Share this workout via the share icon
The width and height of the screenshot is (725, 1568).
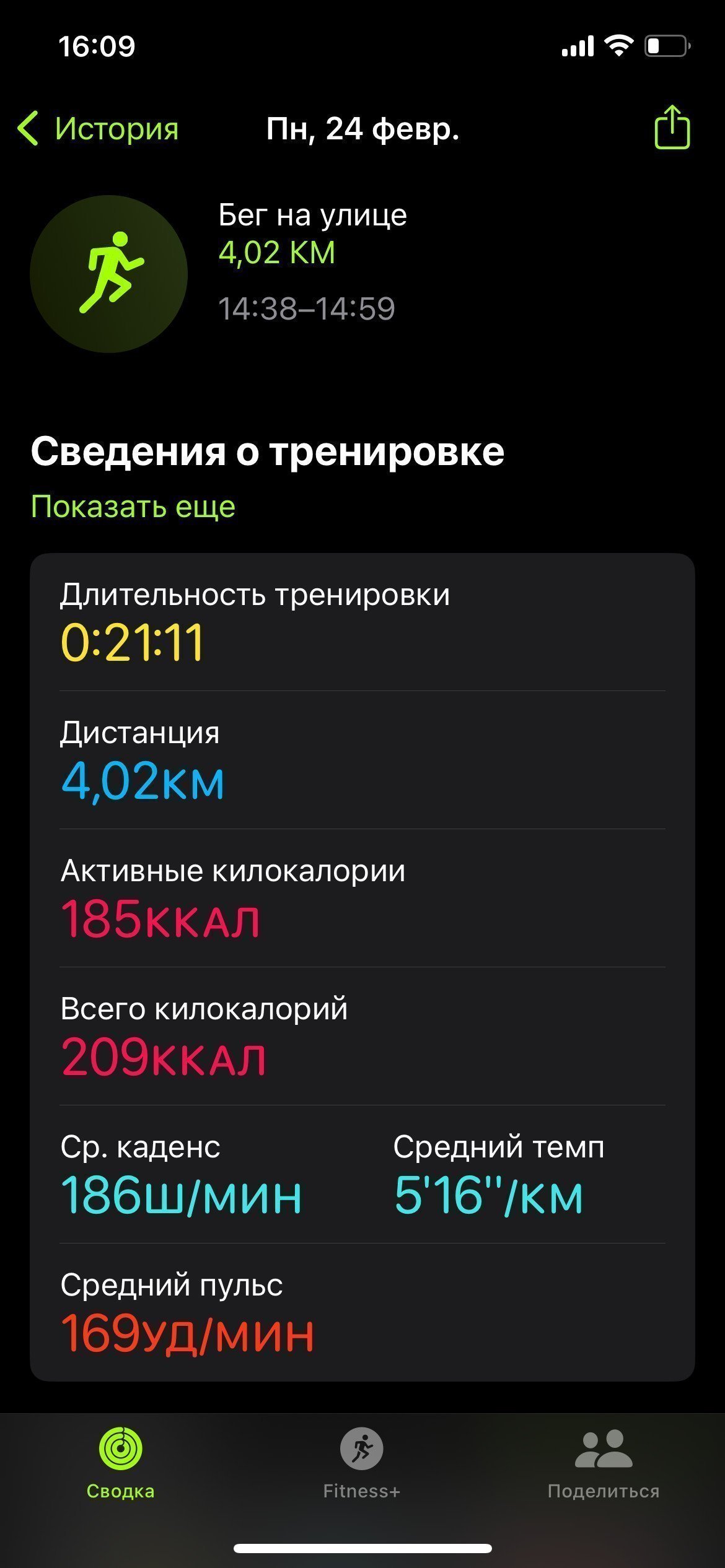672,127
